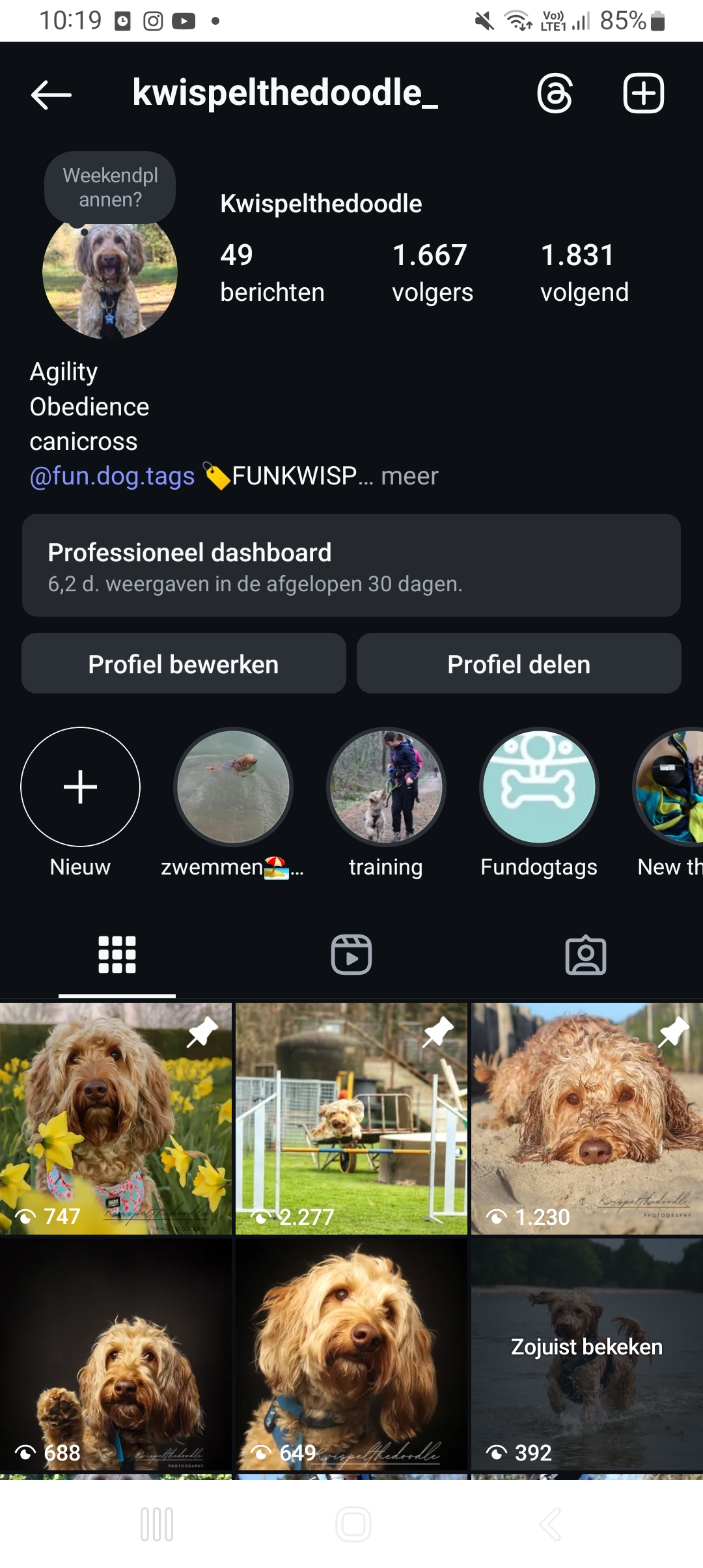Tap the back arrow to leave the profile
The height and width of the screenshot is (1568, 703).
[49, 95]
